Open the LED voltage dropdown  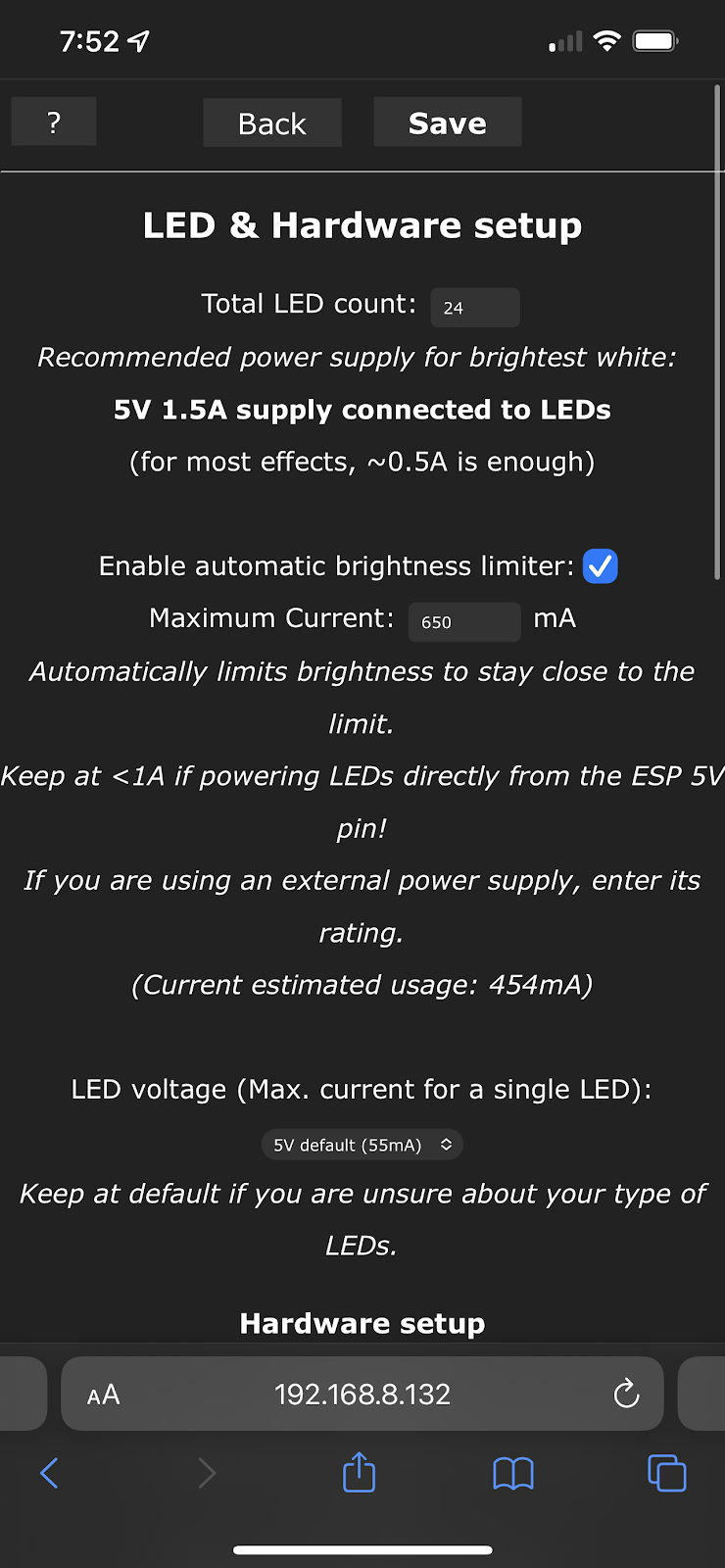(362, 1145)
